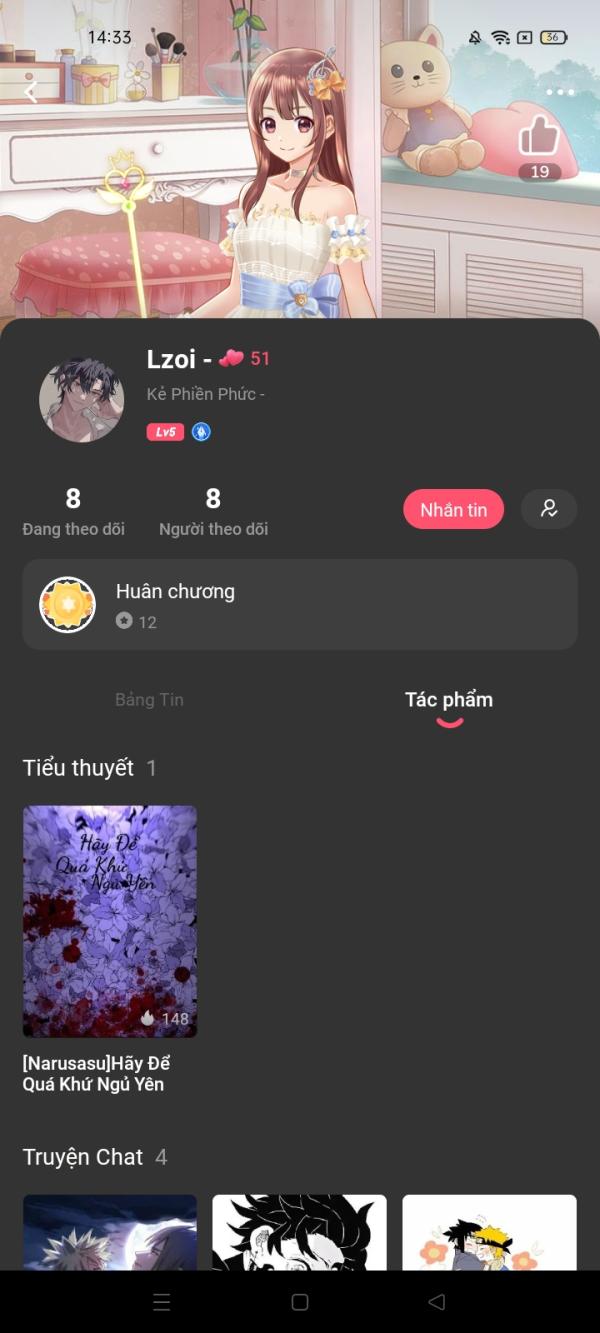The height and width of the screenshot is (1333, 600).
Task: Open Lzoi's profile avatar
Action: pyautogui.click(x=82, y=400)
